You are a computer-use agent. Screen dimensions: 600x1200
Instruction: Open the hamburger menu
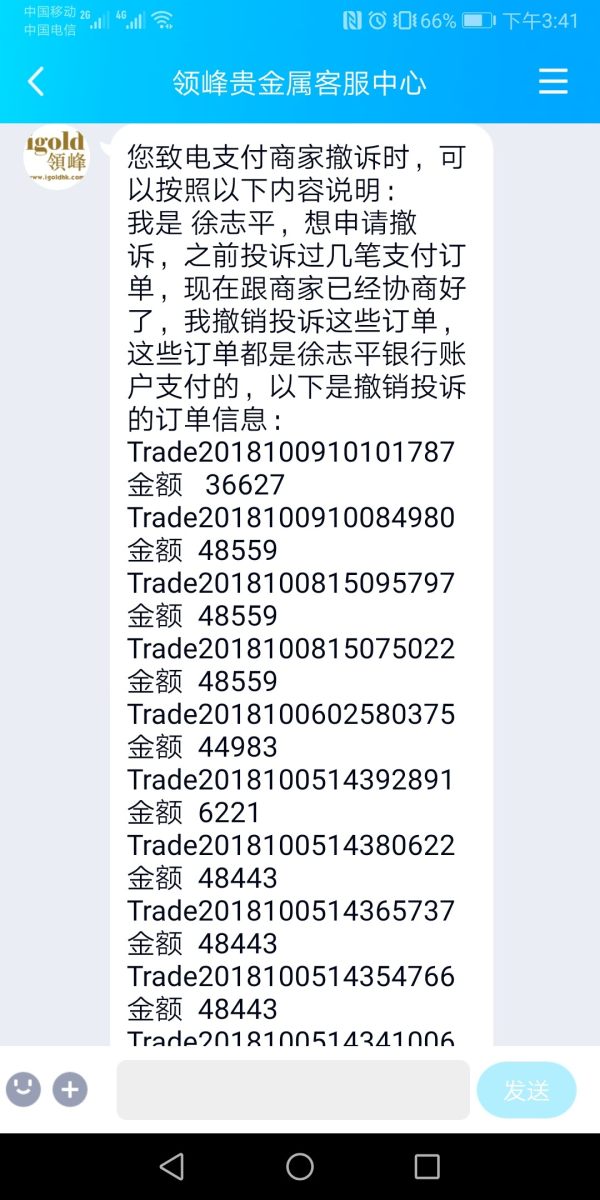pyautogui.click(x=553, y=82)
